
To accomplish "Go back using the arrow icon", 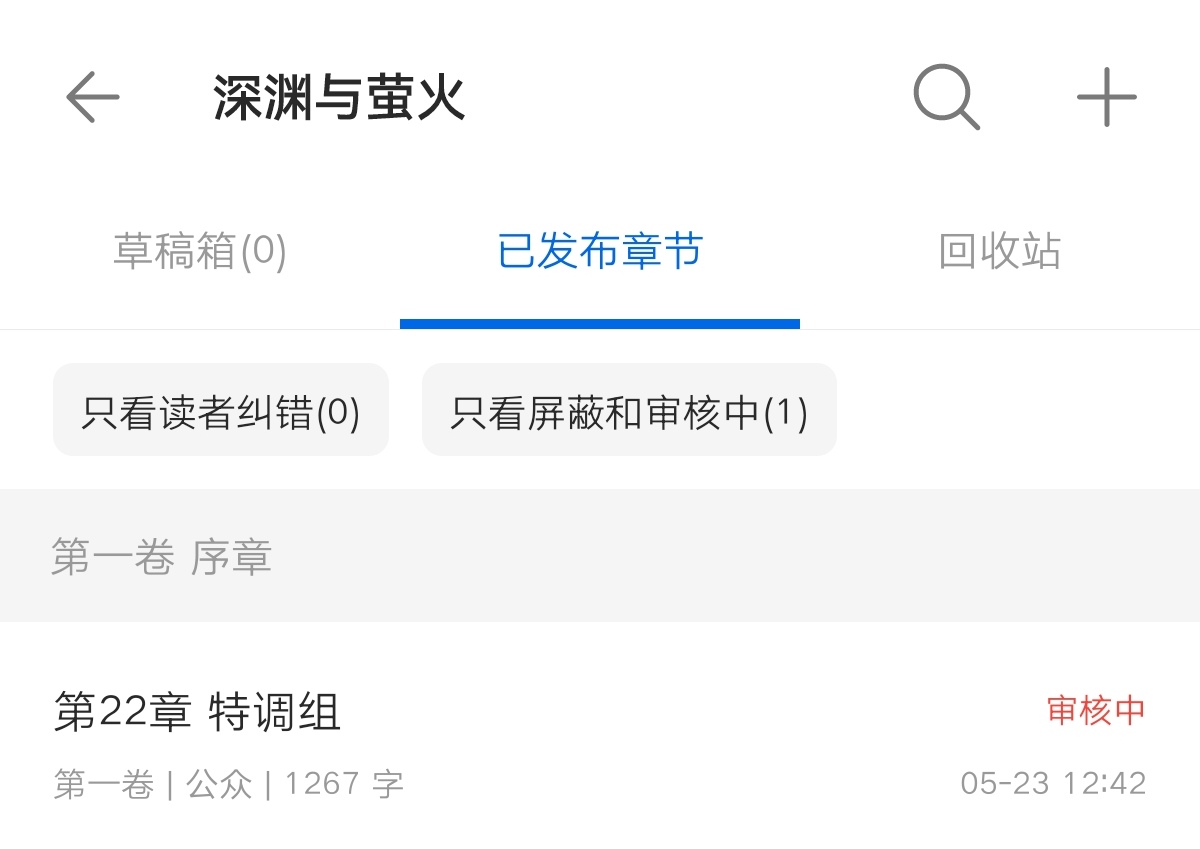I will point(92,97).
